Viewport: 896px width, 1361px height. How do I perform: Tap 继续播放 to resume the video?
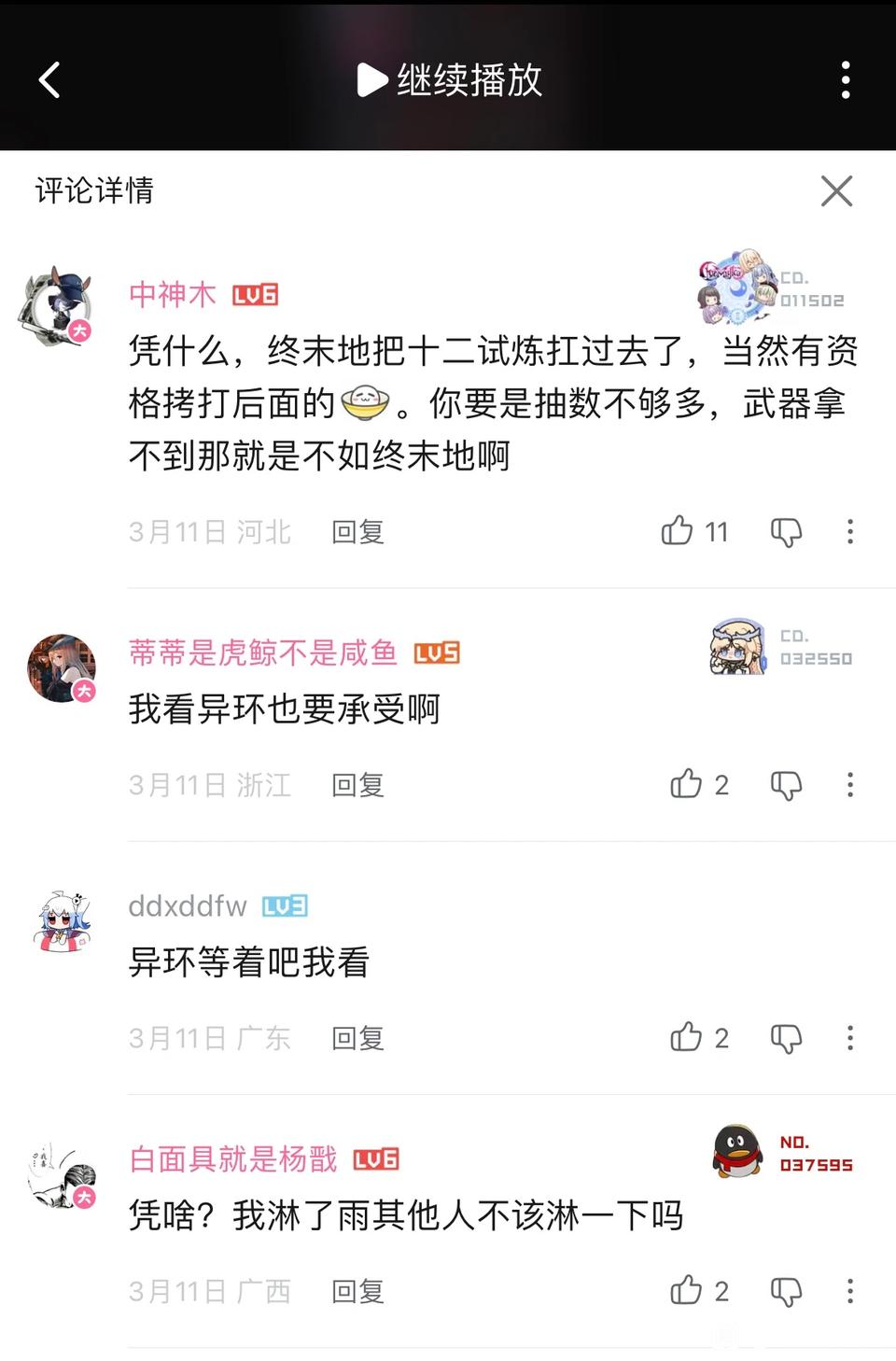coord(449,80)
